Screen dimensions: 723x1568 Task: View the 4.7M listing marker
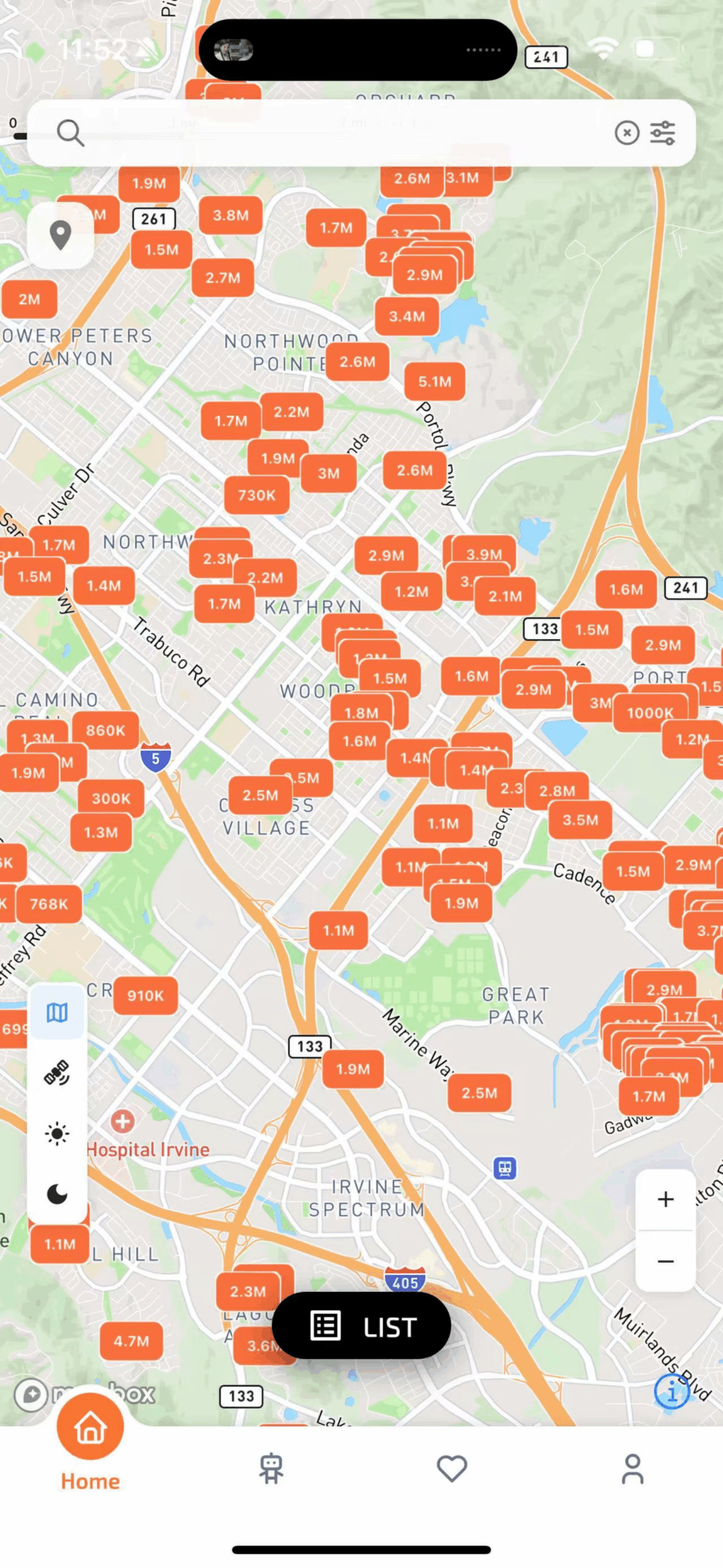(x=131, y=1341)
